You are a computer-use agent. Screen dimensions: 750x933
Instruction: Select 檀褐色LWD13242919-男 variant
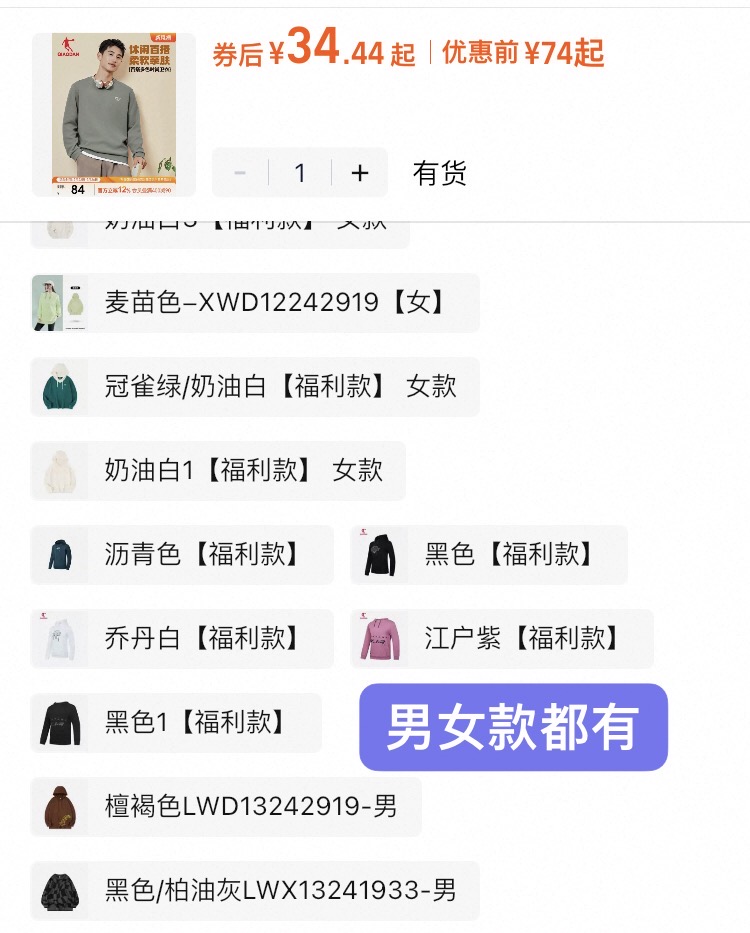pyautogui.click(x=226, y=806)
